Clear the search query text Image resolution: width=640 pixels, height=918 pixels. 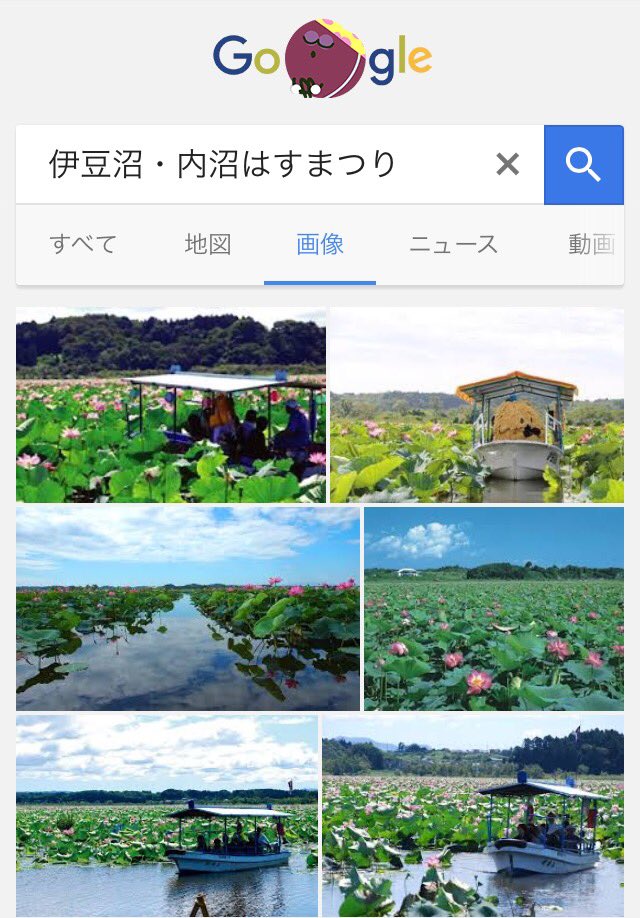[x=508, y=165]
